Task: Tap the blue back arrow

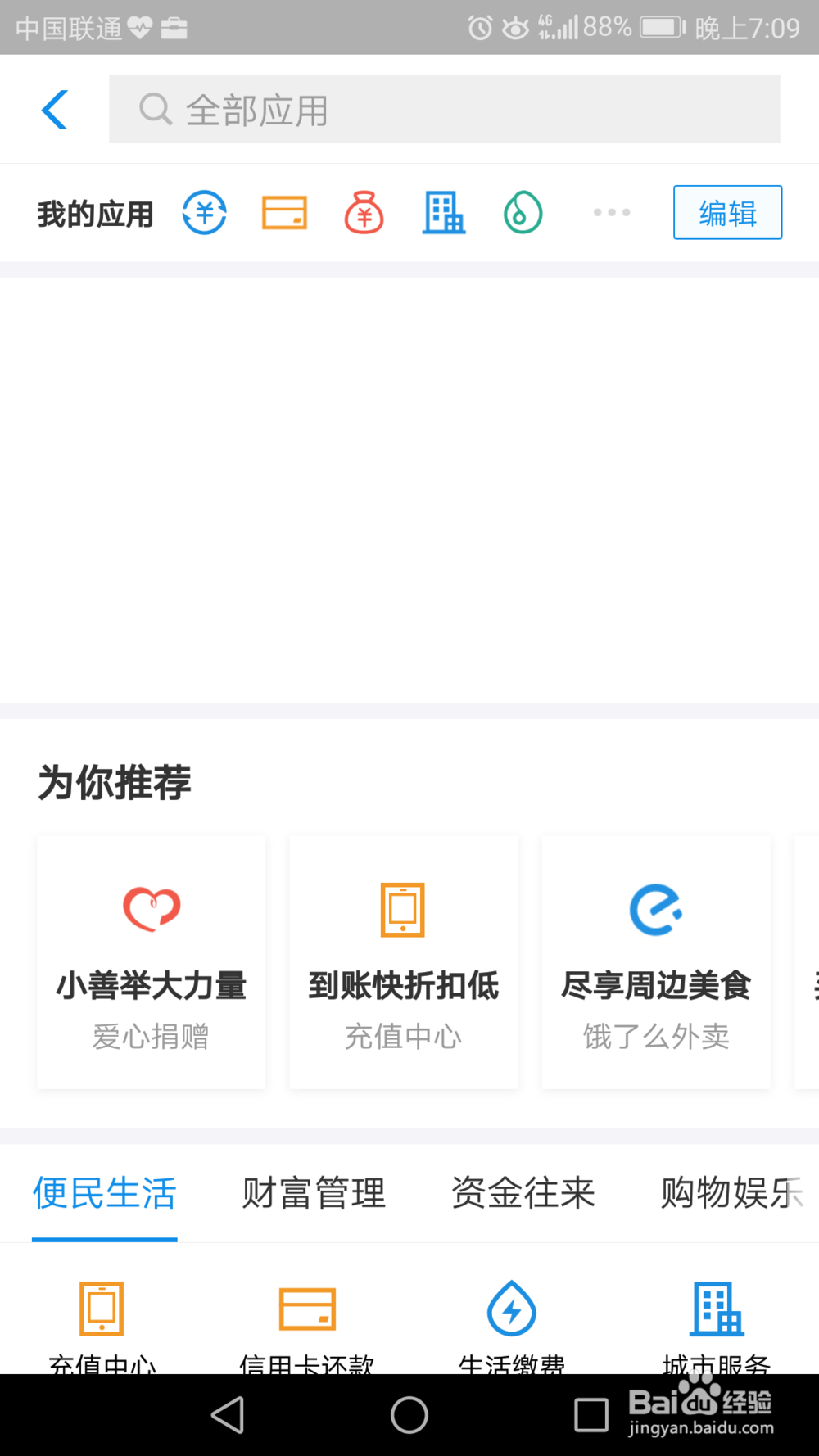Action: coord(54,109)
